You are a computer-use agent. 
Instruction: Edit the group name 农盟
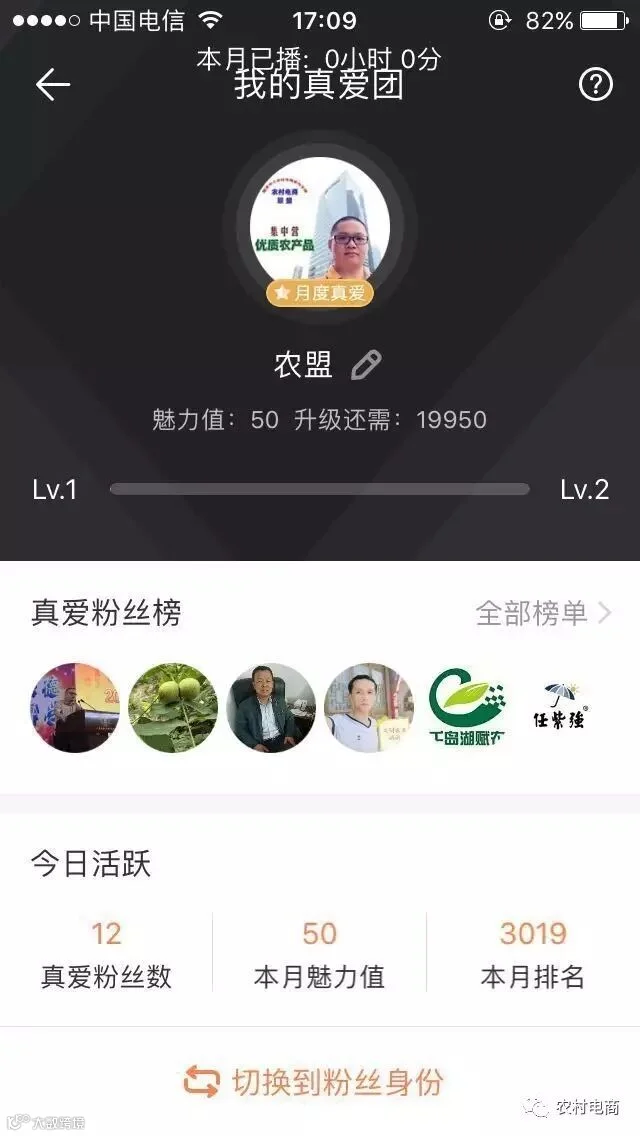pos(366,364)
